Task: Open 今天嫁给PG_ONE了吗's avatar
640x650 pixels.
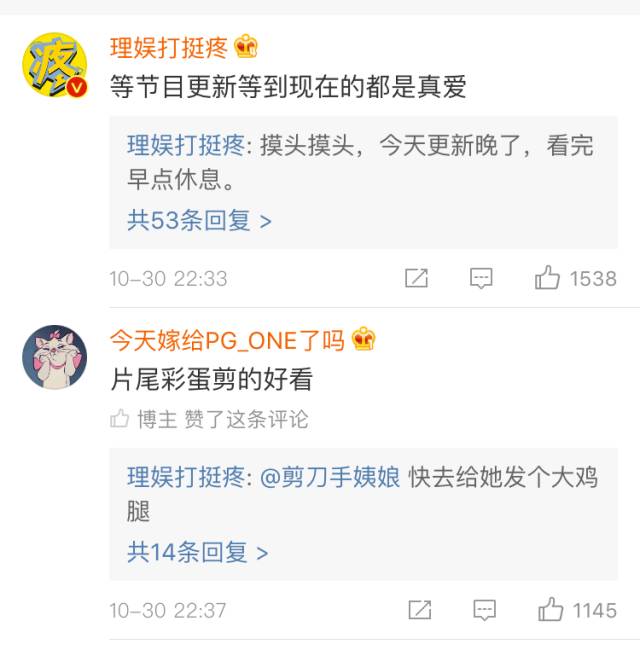Action: point(55,359)
